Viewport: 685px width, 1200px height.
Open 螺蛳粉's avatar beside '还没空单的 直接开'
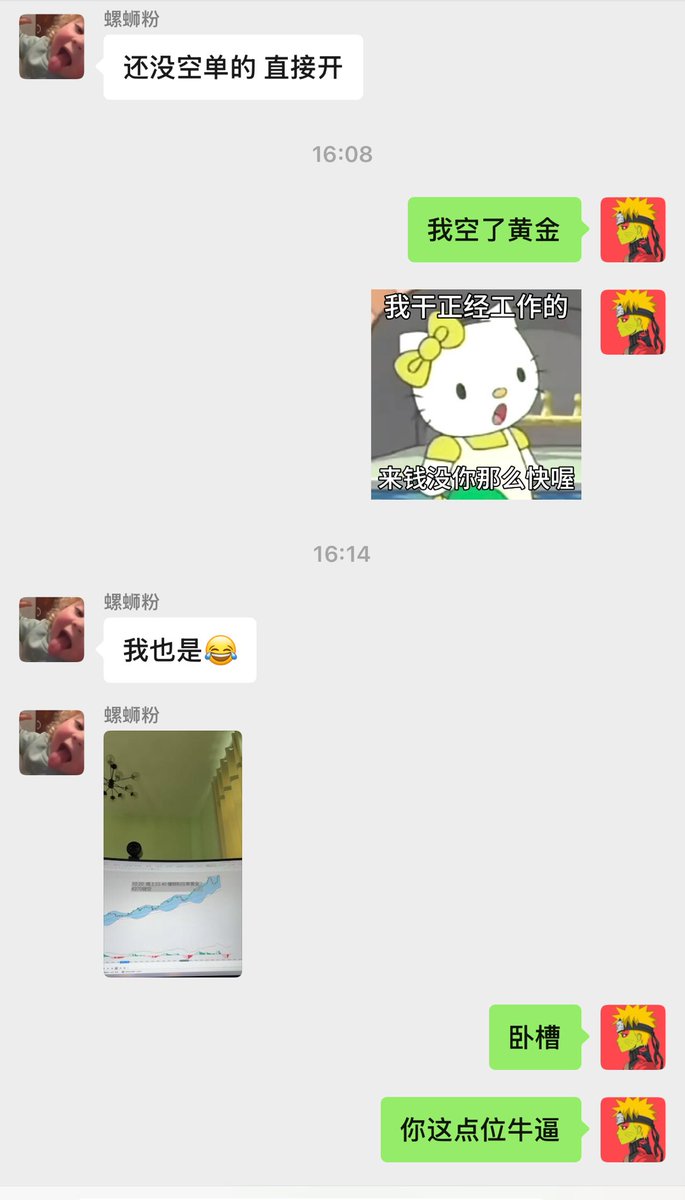coord(51,47)
